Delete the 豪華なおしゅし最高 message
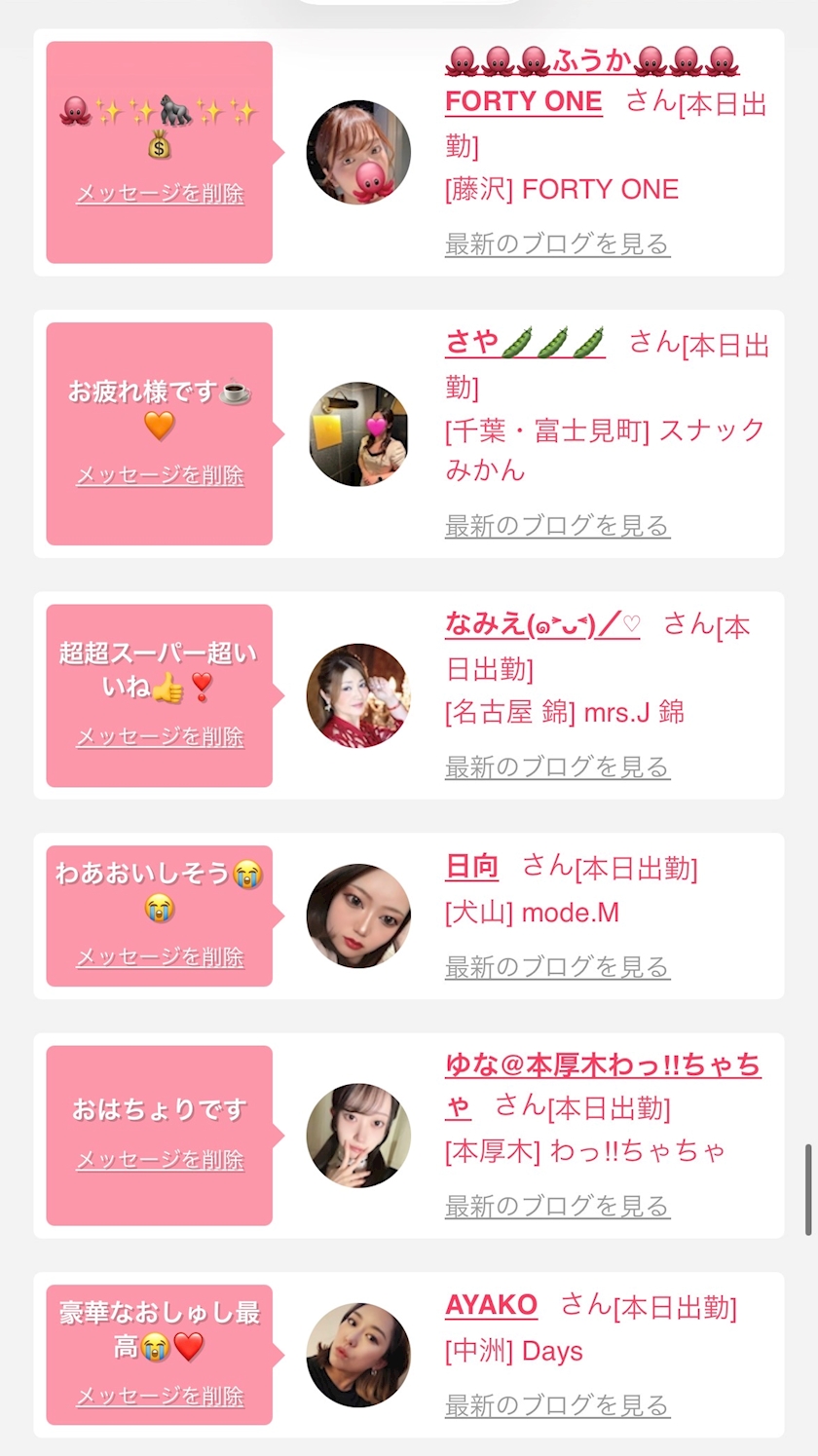This screenshot has width=818, height=1456. pyautogui.click(x=160, y=1397)
